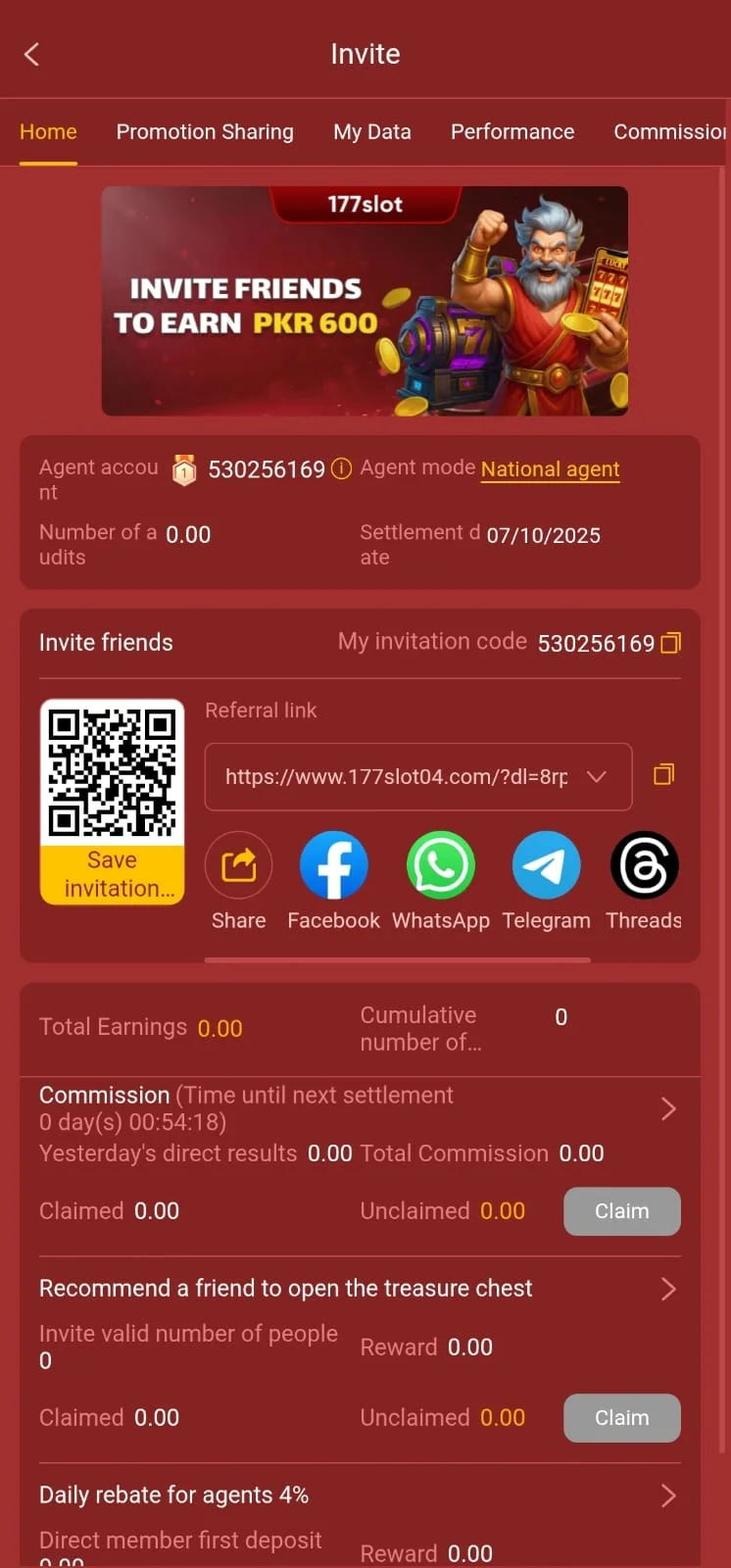The height and width of the screenshot is (1568, 731).
Task: Switch to the Performance tab
Action: [512, 131]
